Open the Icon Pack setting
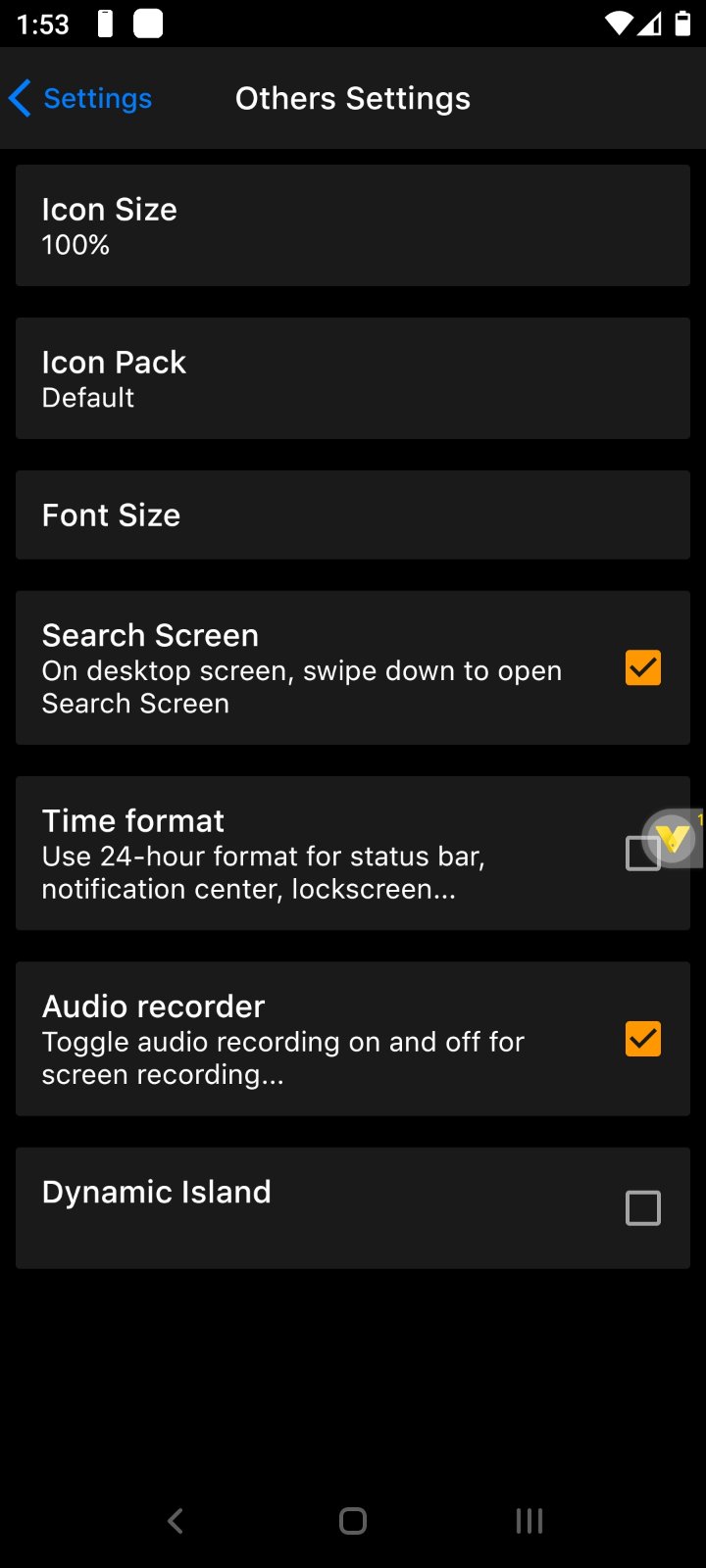The height and width of the screenshot is (1568, 706). 353,378
